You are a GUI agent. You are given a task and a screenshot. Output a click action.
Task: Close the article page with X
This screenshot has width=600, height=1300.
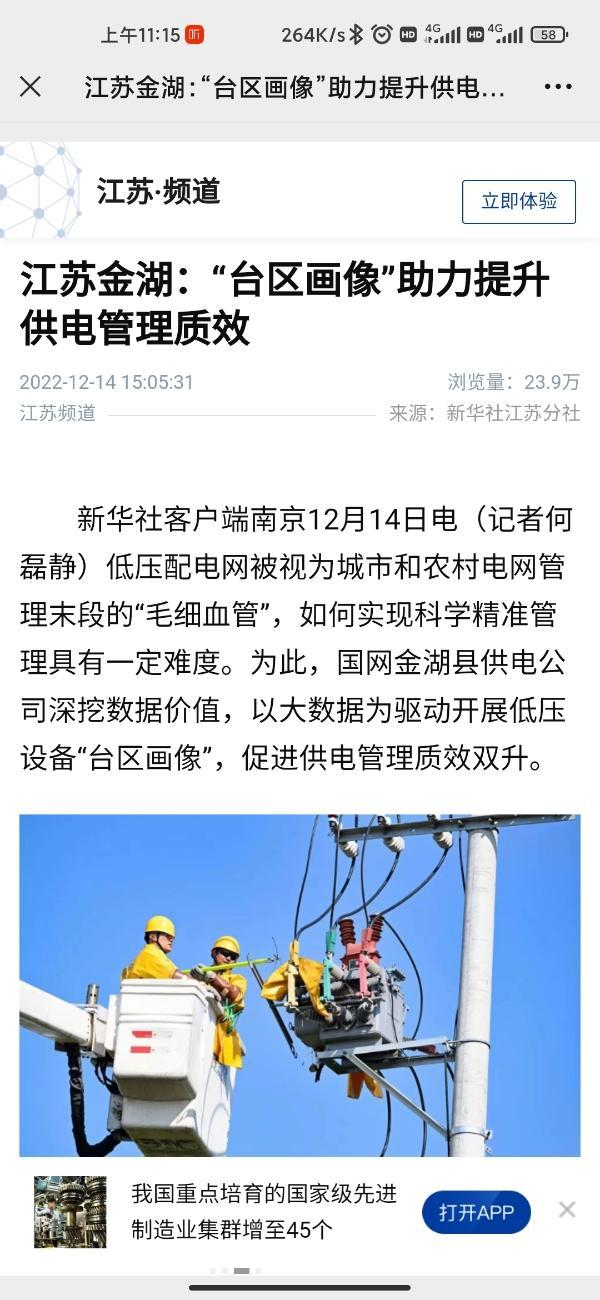point(31,87)
